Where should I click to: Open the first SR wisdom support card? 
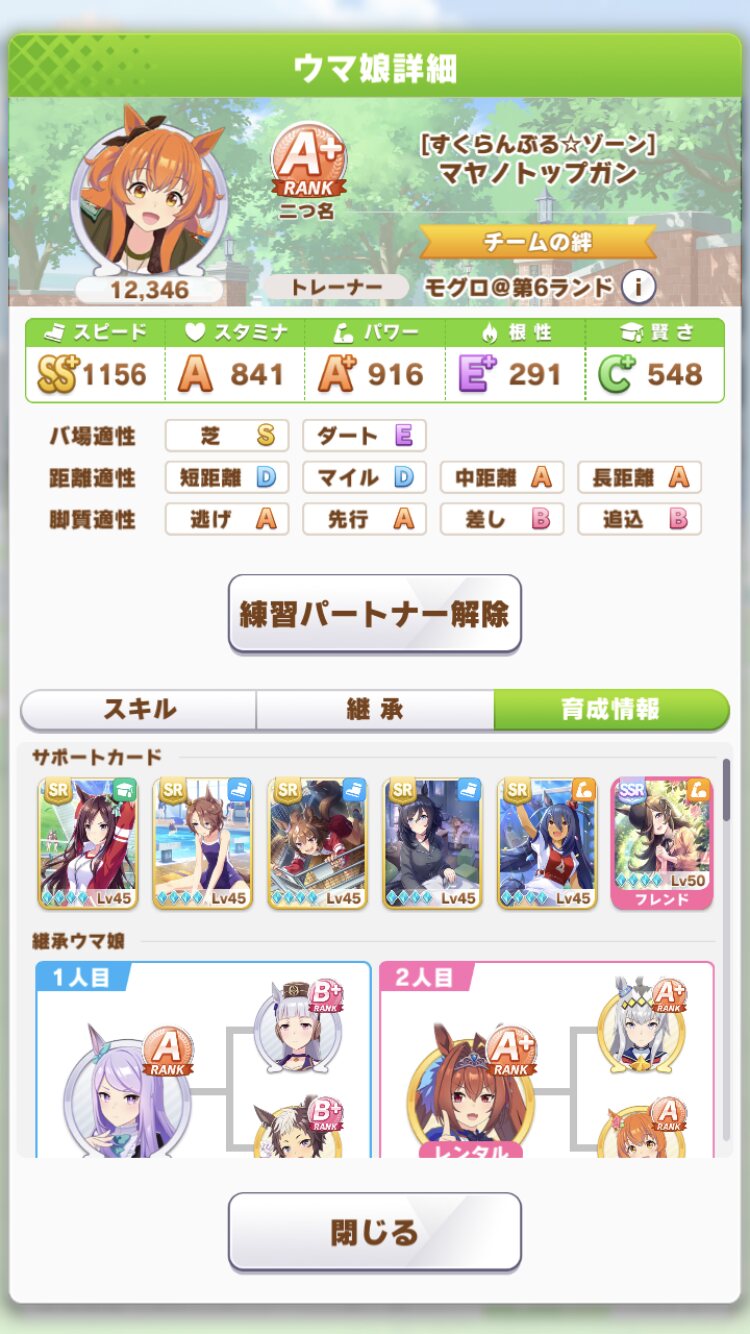pos(88,843)
